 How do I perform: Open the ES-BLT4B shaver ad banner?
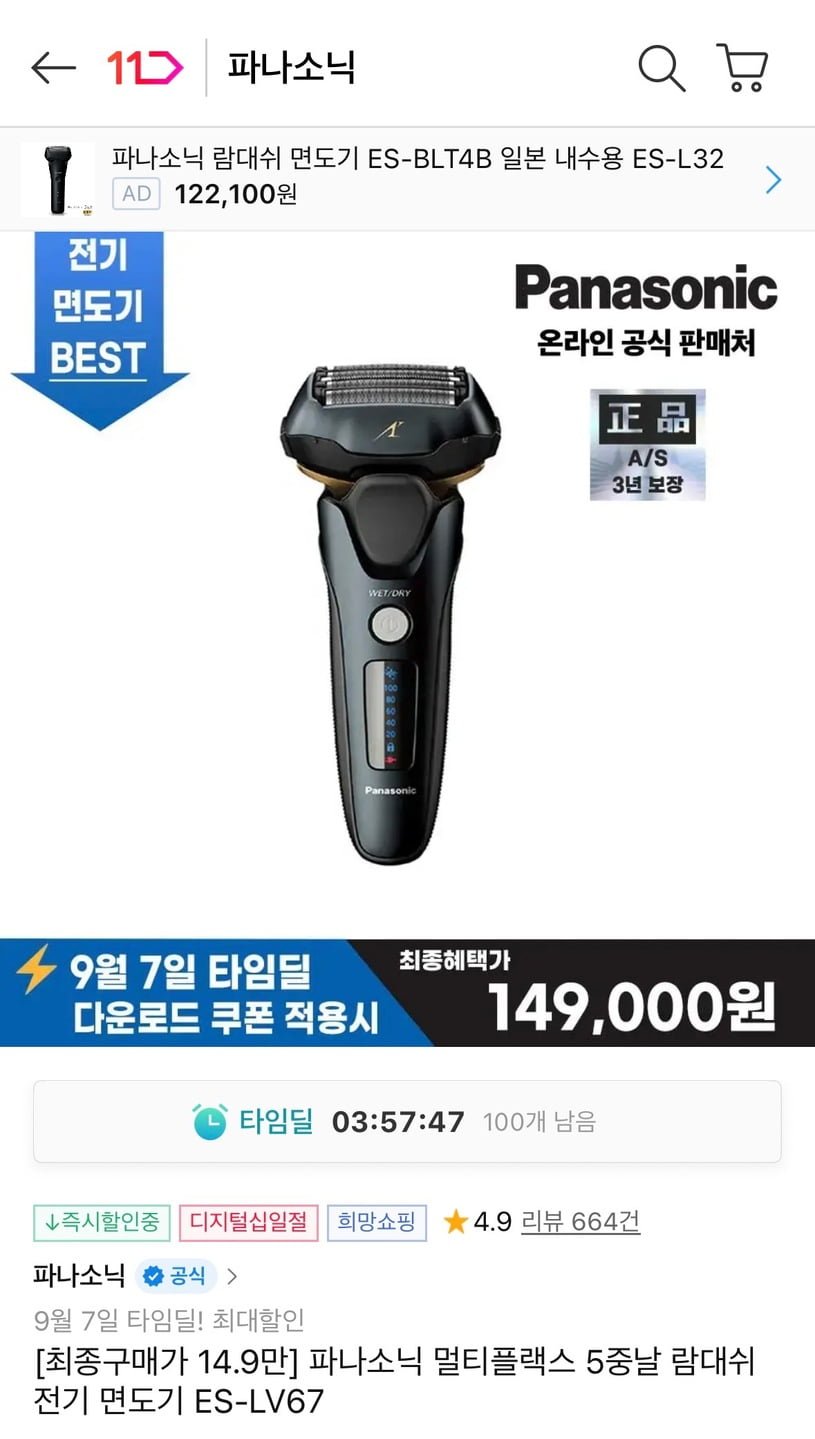[x=407, y=179]
